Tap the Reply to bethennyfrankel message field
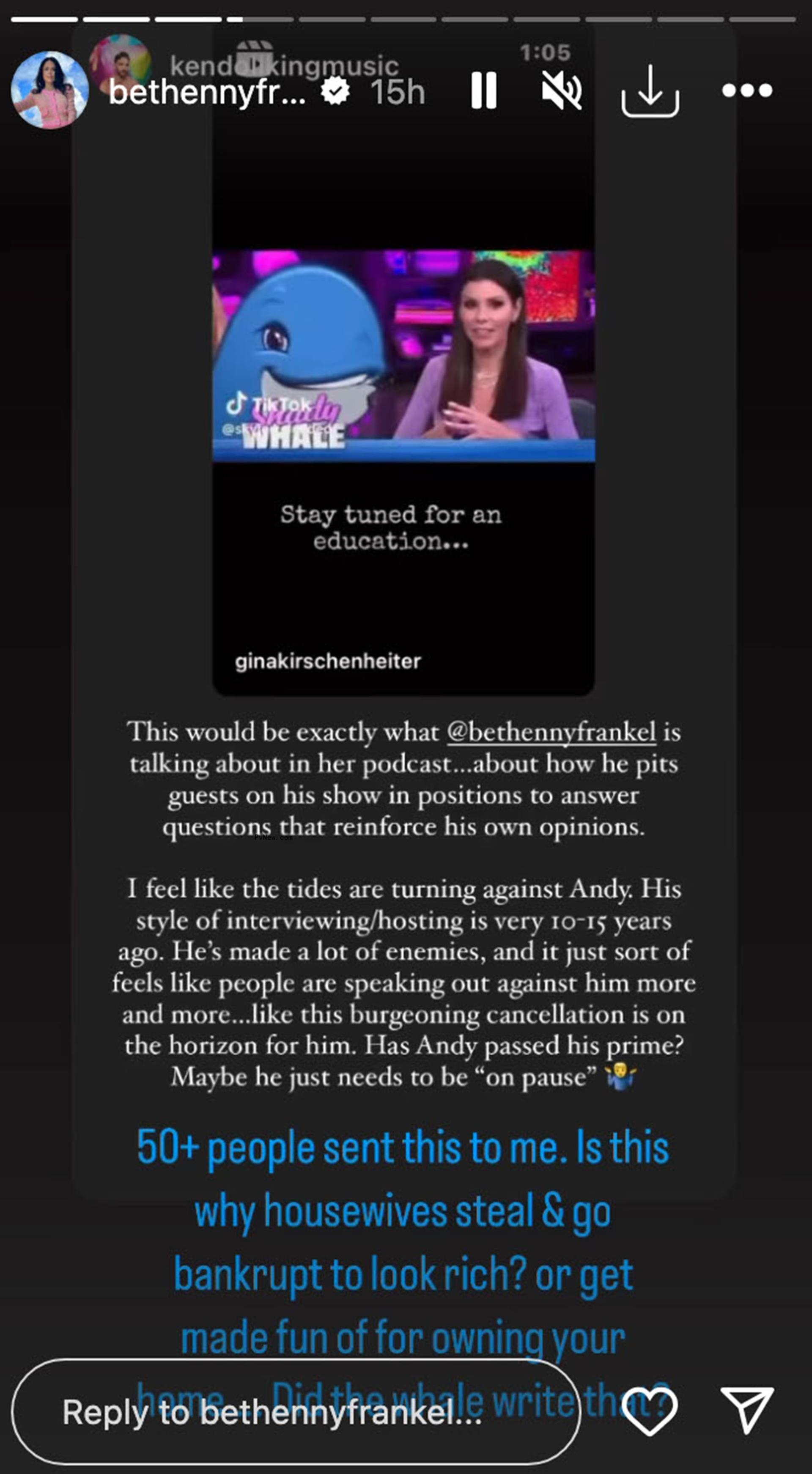This screenshot has width=812, height=1474. pyautogui.click(x=295, y=1412)
